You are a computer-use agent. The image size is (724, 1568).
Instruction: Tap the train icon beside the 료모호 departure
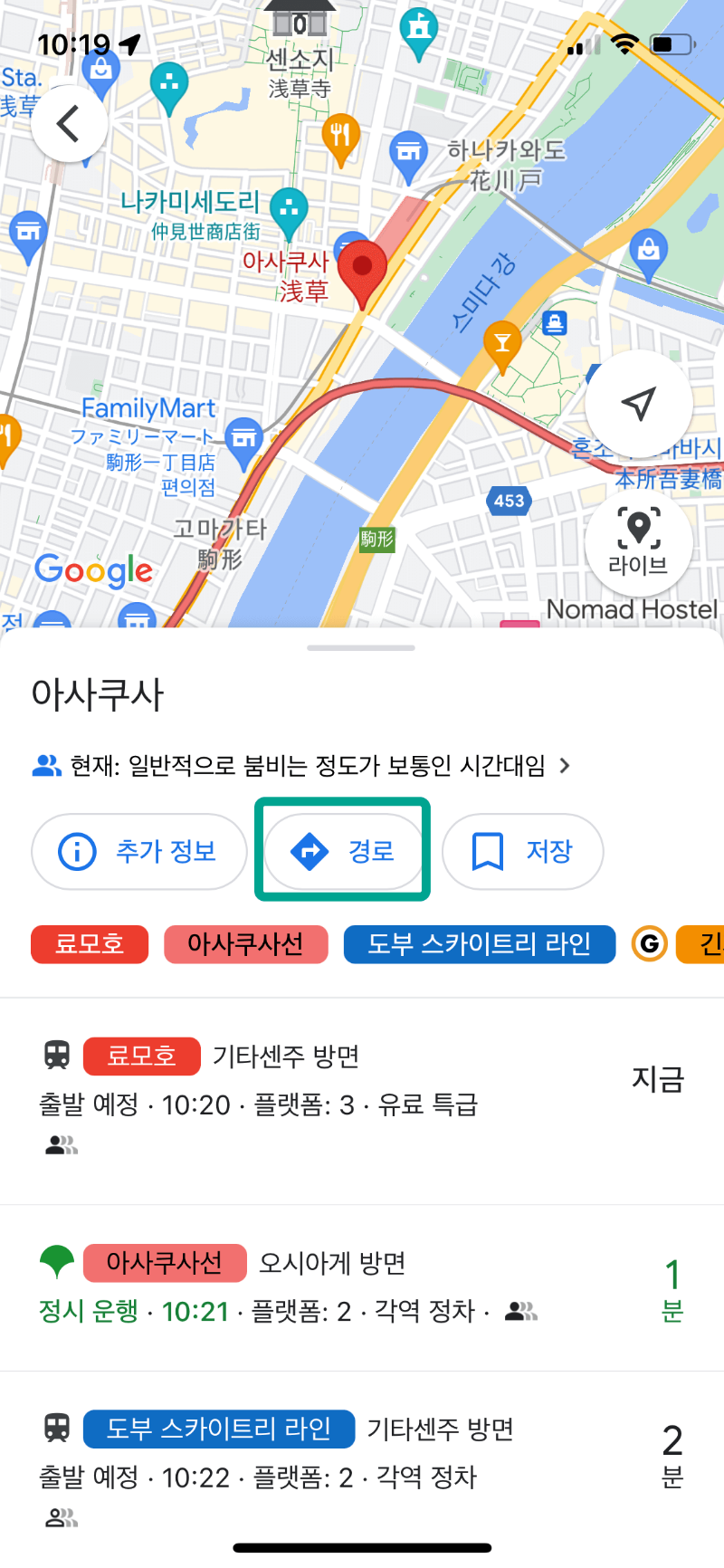coord(56,1056)
